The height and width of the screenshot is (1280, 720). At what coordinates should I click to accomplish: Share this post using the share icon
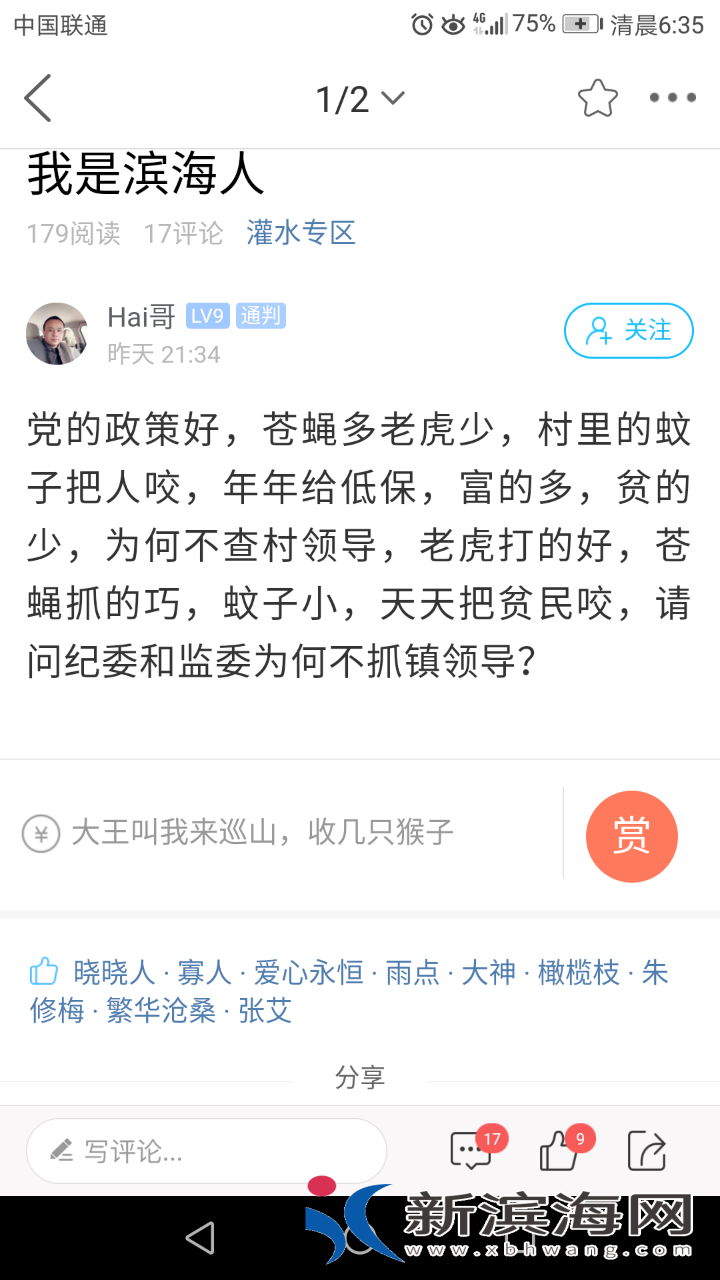[646, 1150]
